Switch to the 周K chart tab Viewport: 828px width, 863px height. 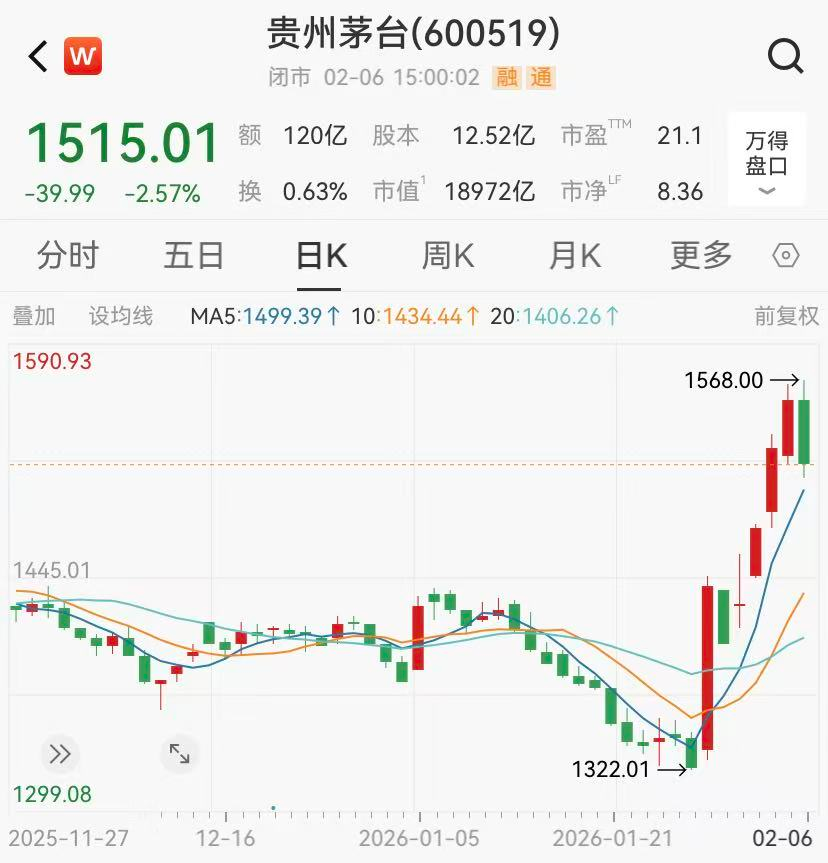[x=448, y=257]
